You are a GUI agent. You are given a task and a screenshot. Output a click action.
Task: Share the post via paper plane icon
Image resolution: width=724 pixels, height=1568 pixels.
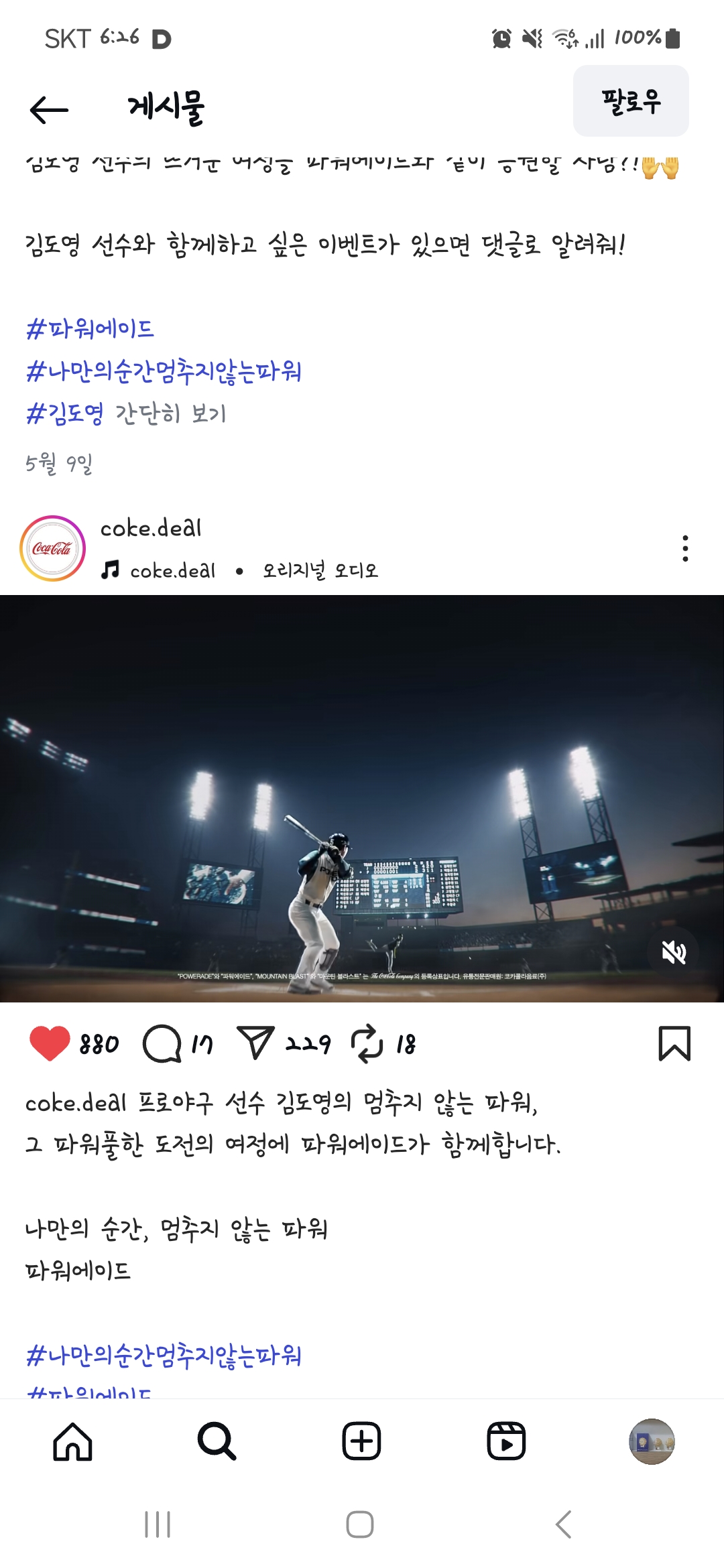(255, 1043)
